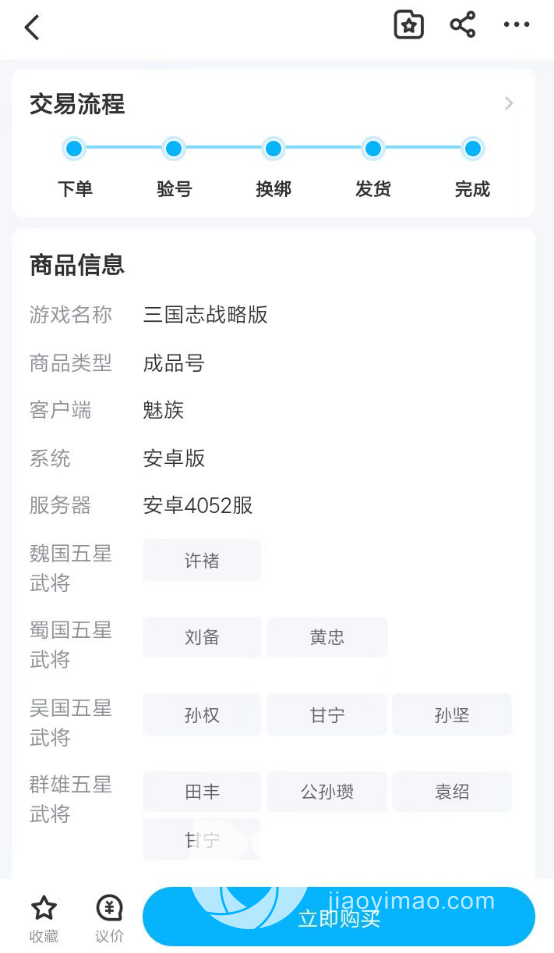The image size is (554, 953).
Task: Open the three-dot overflow menu
Action: pyautogui.click(x=516, y=25)
